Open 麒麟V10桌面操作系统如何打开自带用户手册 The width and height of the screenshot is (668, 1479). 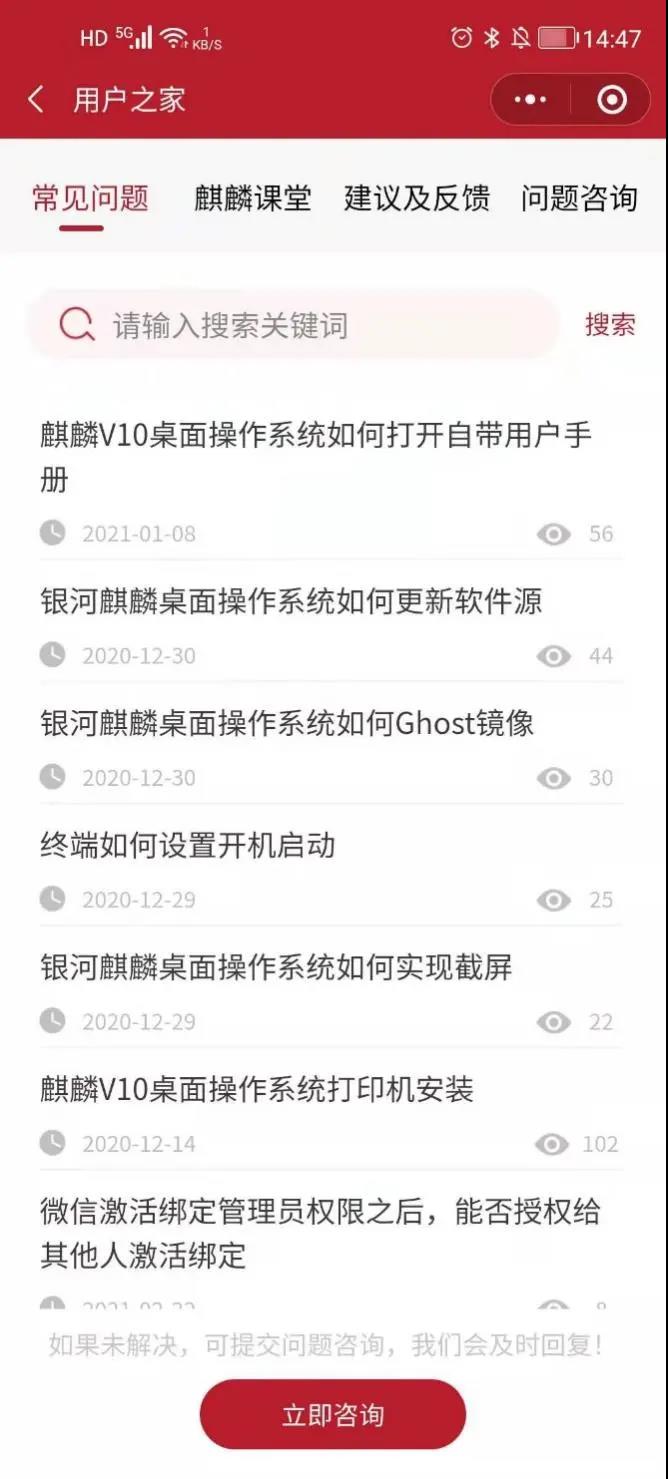(315, 457)
